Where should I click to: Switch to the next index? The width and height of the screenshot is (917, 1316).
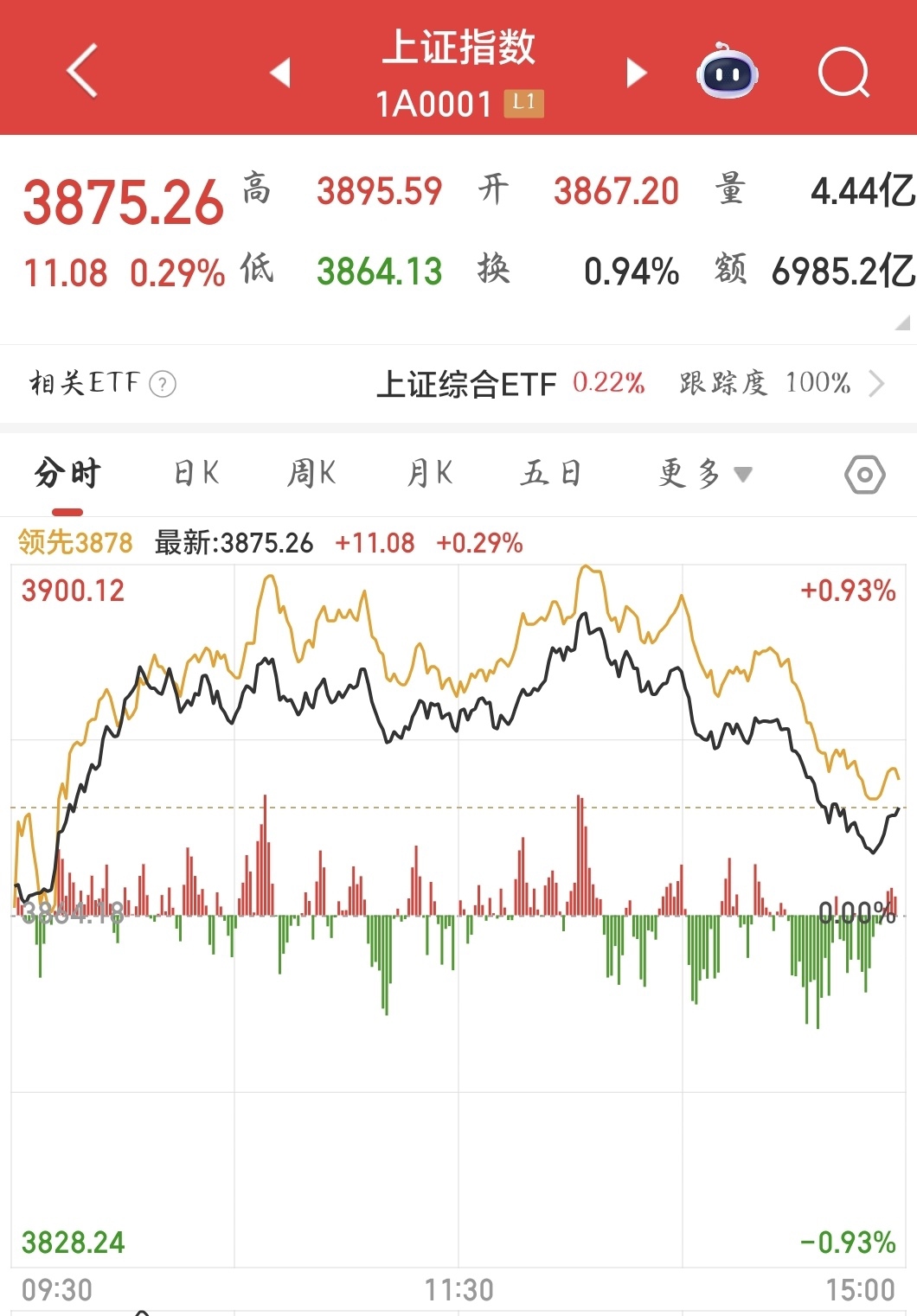tap(637, 73)
